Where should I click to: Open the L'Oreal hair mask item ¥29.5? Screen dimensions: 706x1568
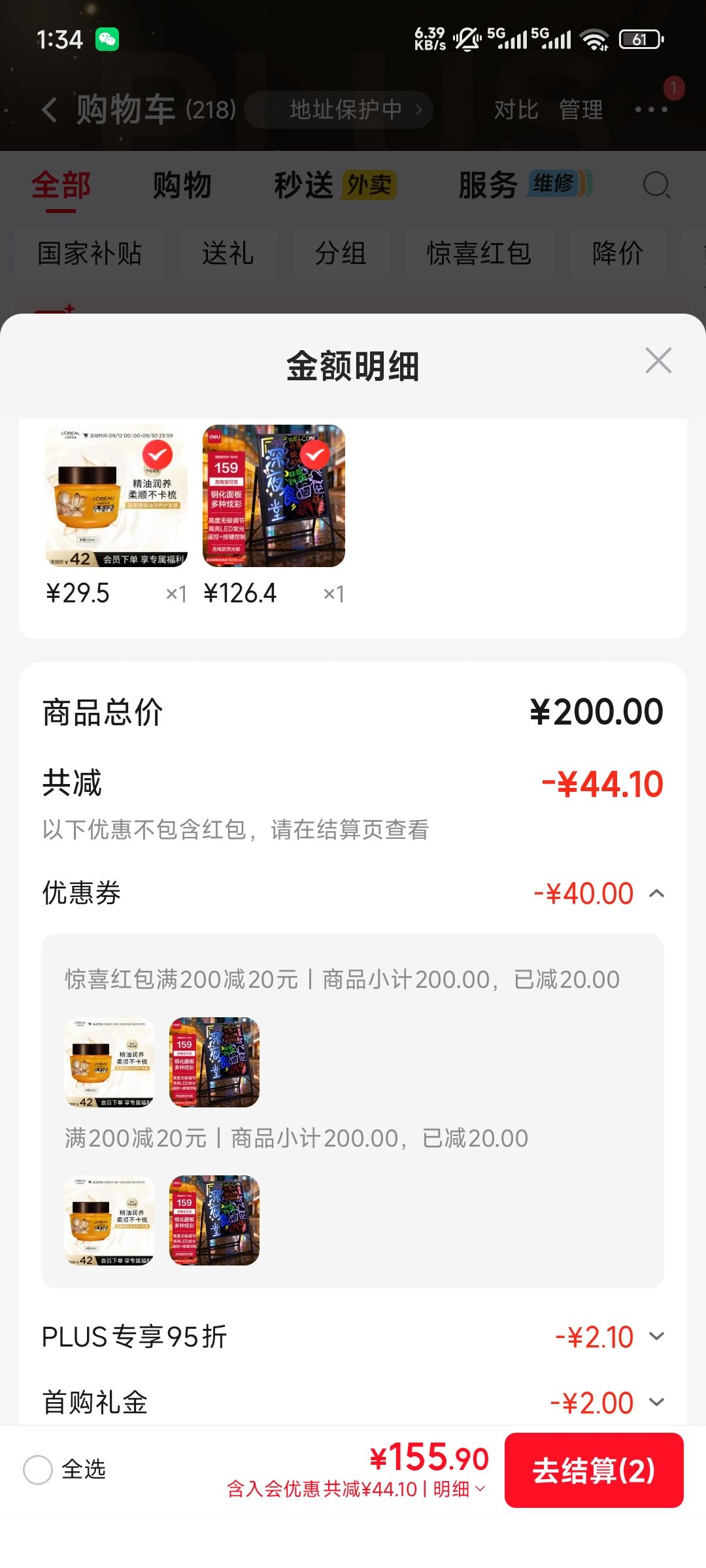click(116, 496)
